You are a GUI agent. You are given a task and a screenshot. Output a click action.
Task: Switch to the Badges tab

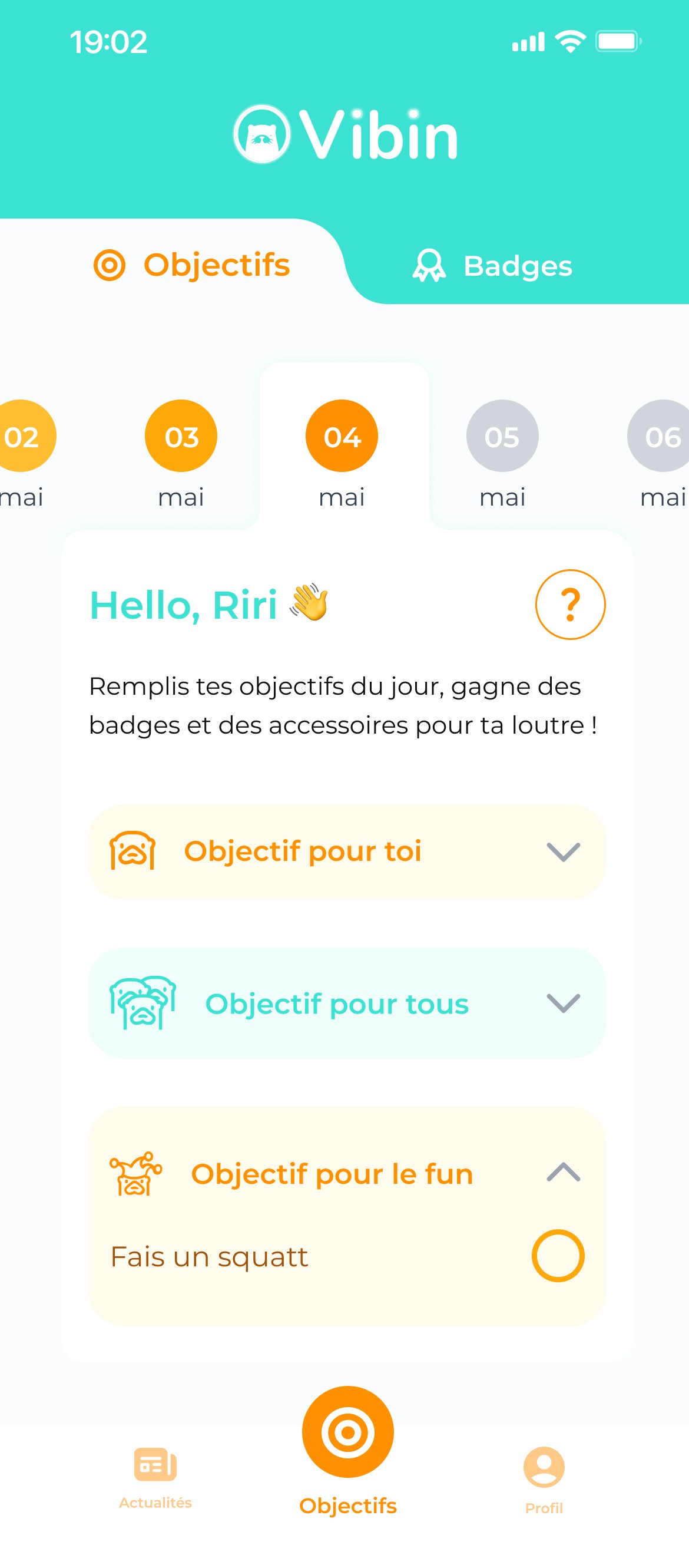pos(492,265)
